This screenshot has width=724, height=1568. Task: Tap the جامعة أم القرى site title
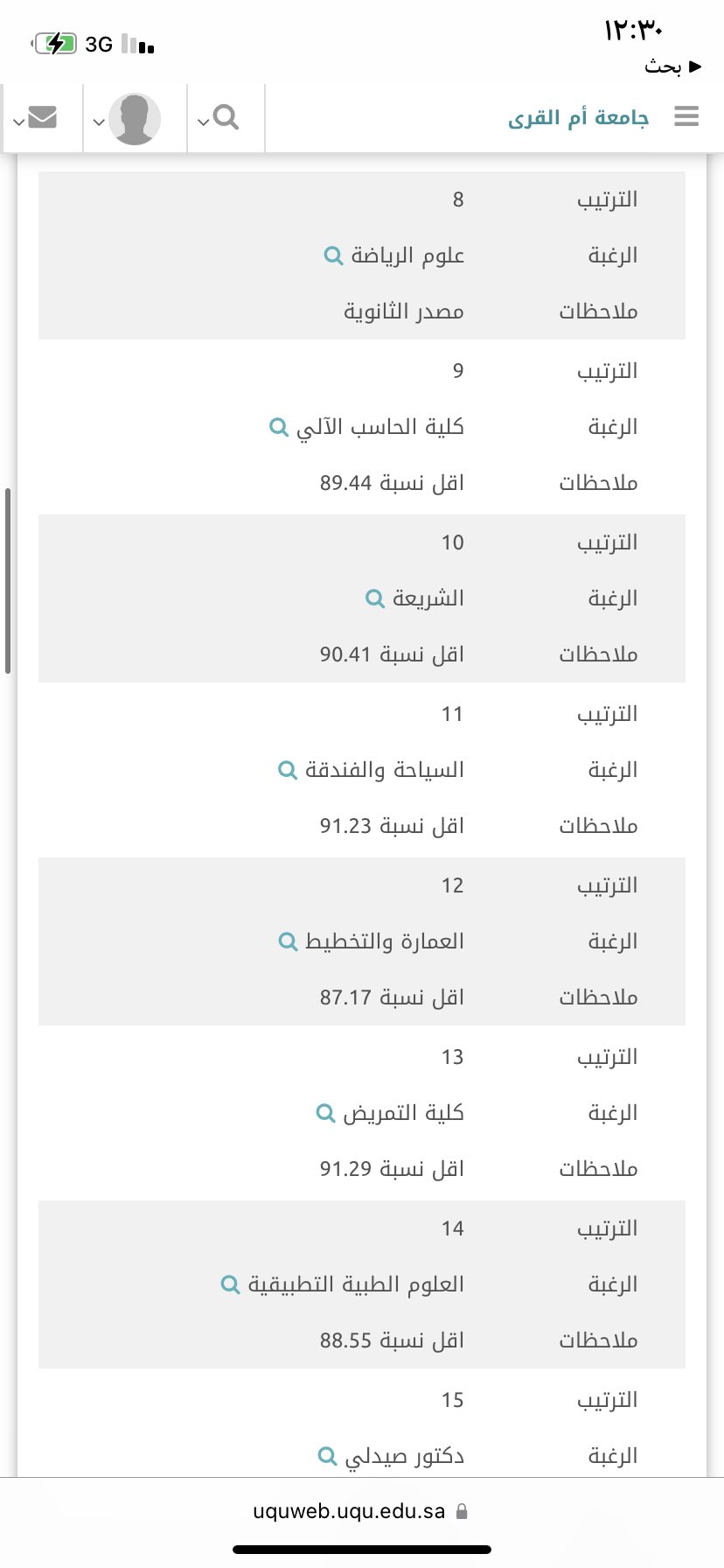tap(579, 117)
